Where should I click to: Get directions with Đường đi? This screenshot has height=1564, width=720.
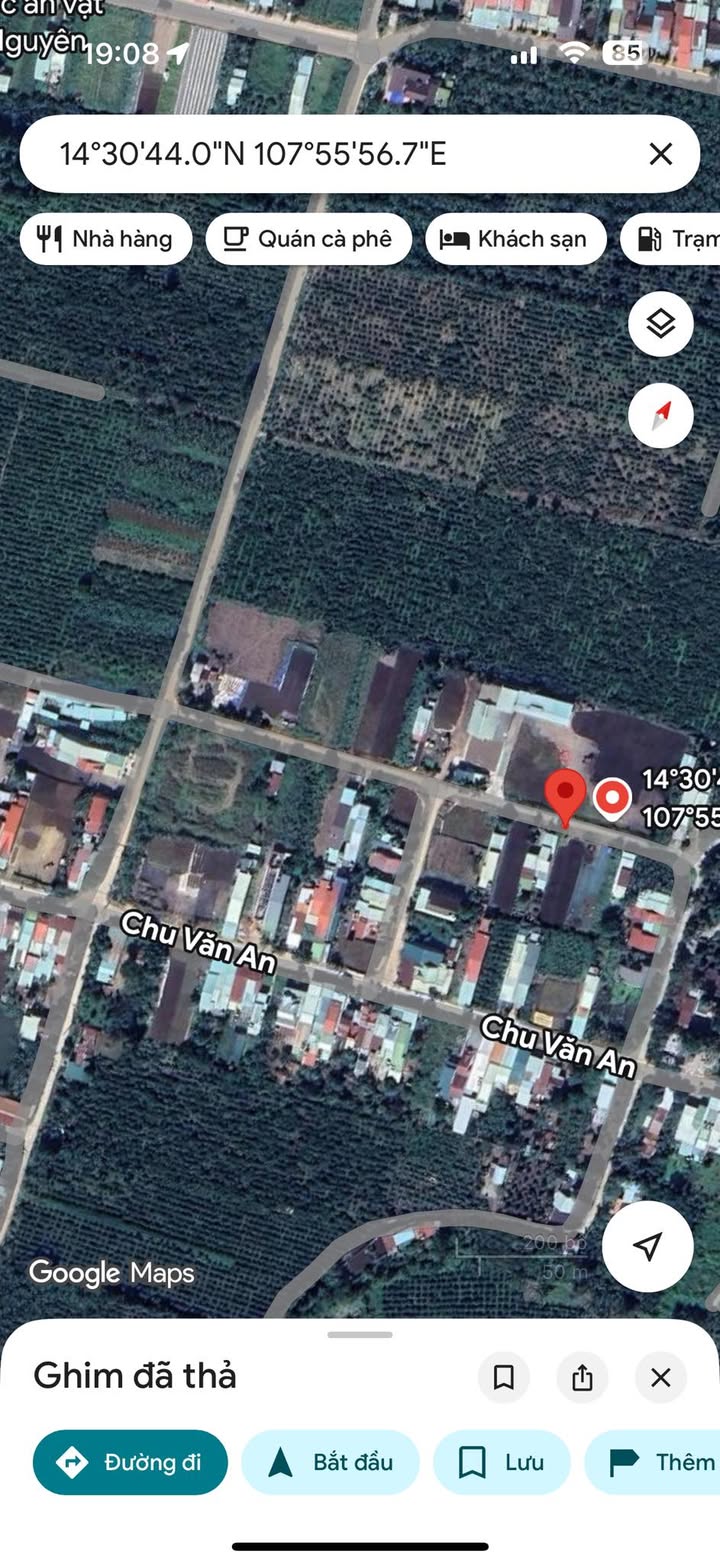[x=130, y=1462]
